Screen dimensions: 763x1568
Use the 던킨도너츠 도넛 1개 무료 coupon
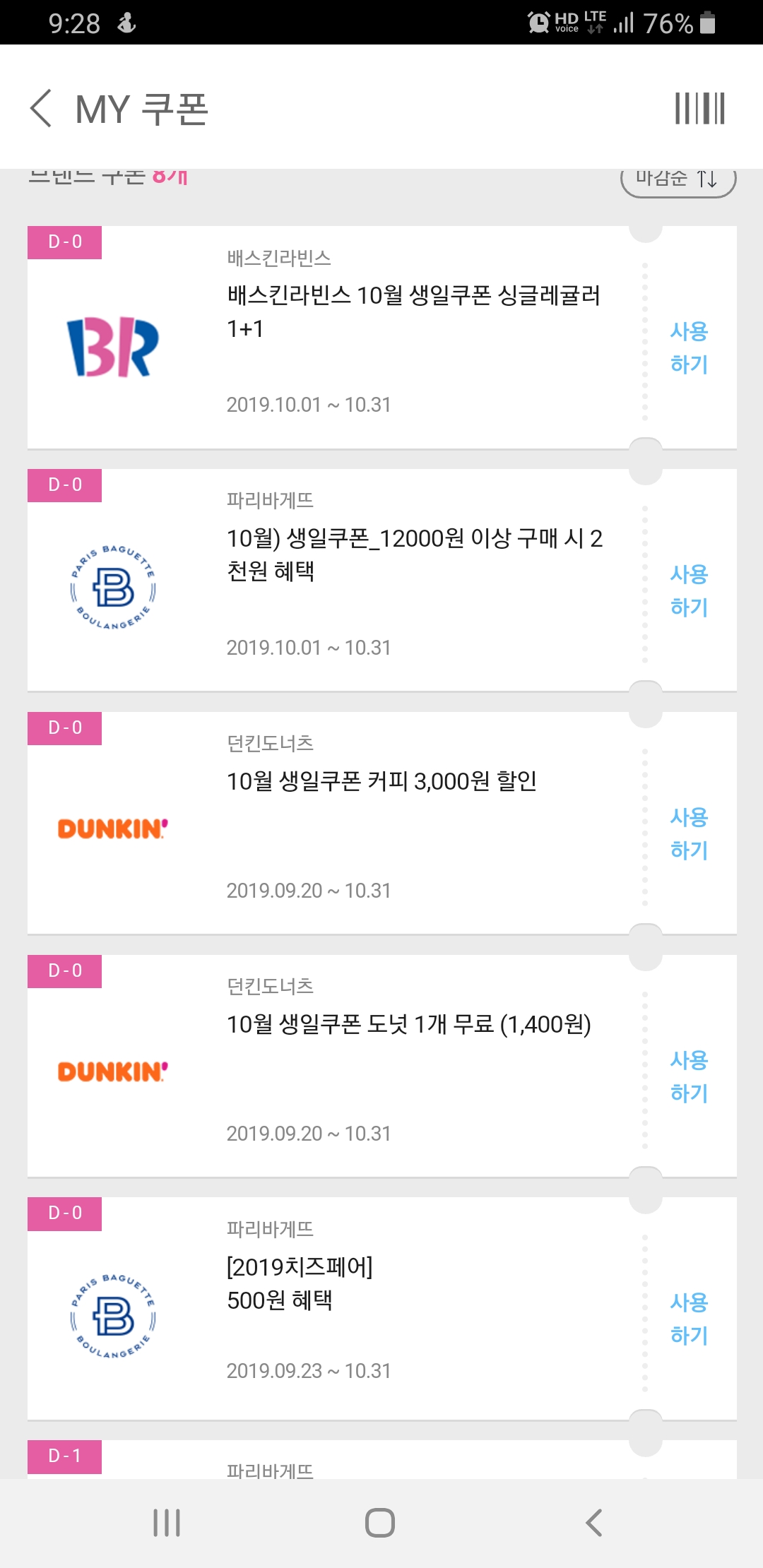point(689,1076)
